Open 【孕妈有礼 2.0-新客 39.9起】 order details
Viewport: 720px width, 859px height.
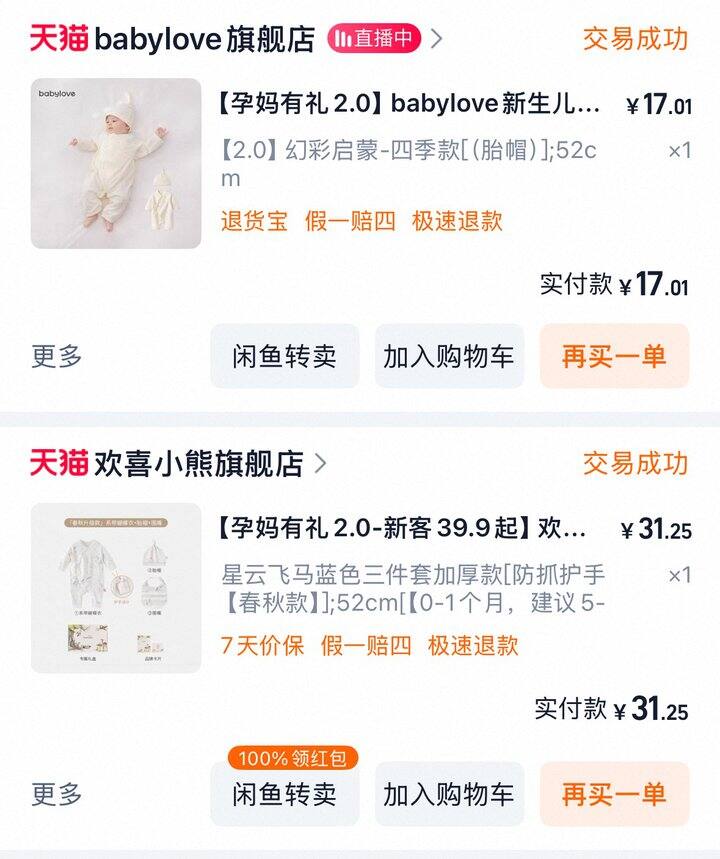click(x=402, y=528)
